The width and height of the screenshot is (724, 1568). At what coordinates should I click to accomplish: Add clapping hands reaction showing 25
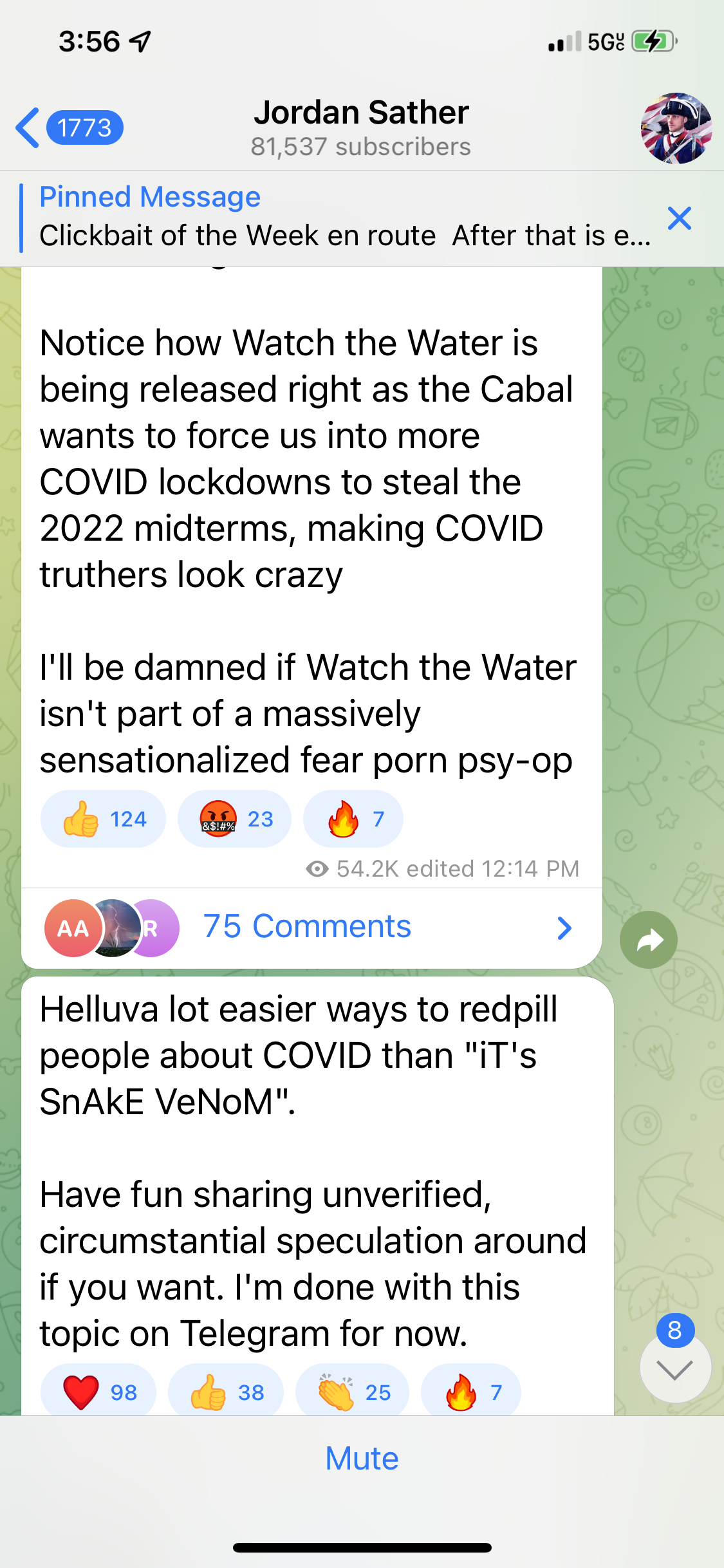click(353, 1392)
